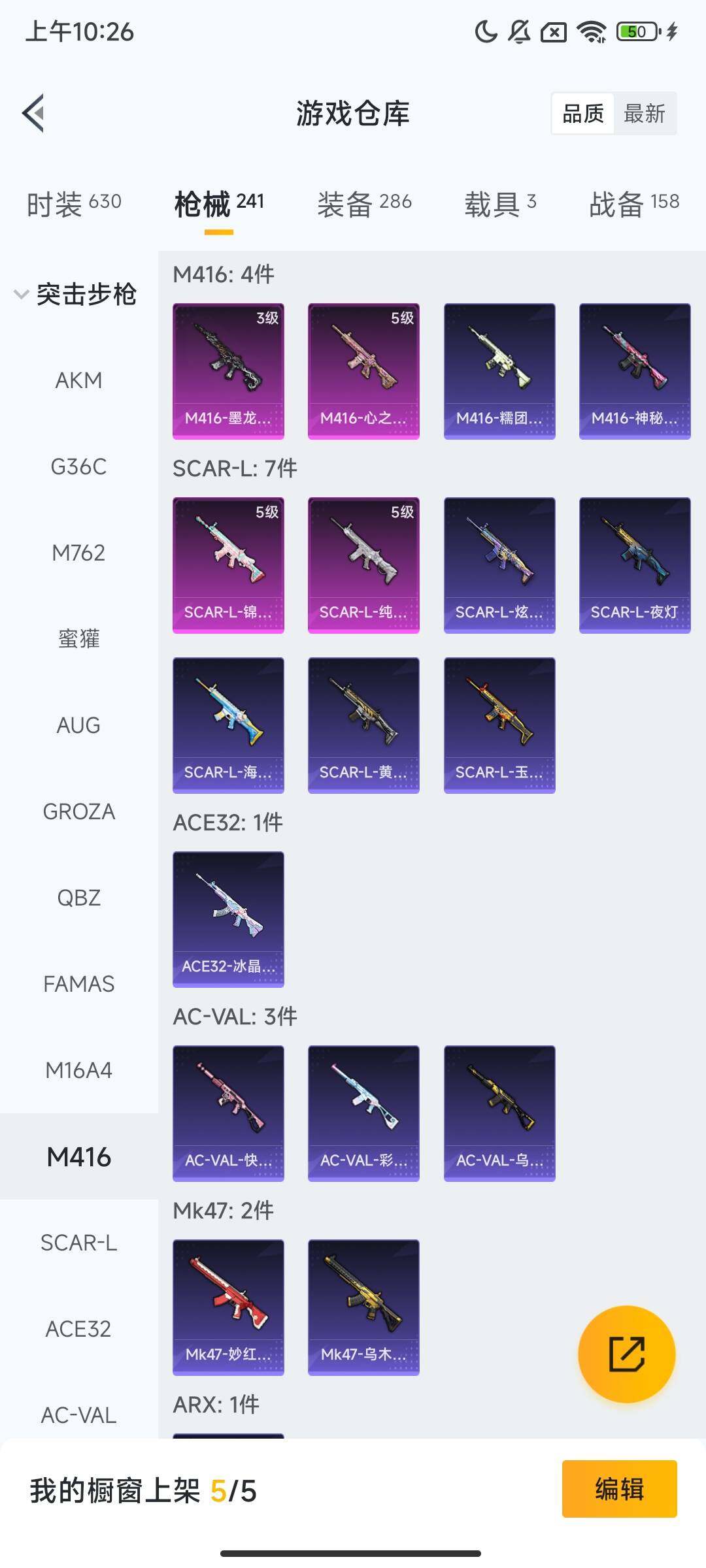706x1568 pixels.
Task: Open the SCAR-L-夜灯 skin
Action: pyautogui.click(x=634, y=565)
